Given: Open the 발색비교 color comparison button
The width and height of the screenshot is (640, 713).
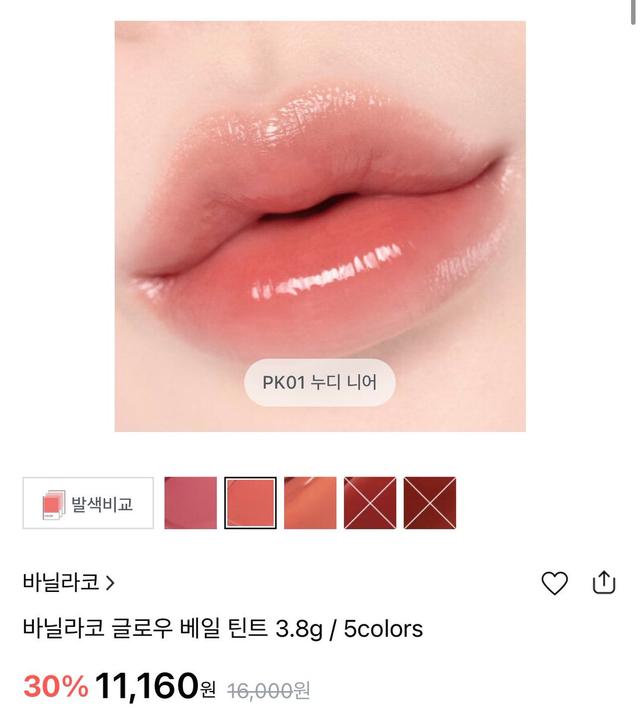Looking at the screenshot, I should click(88, 503).
